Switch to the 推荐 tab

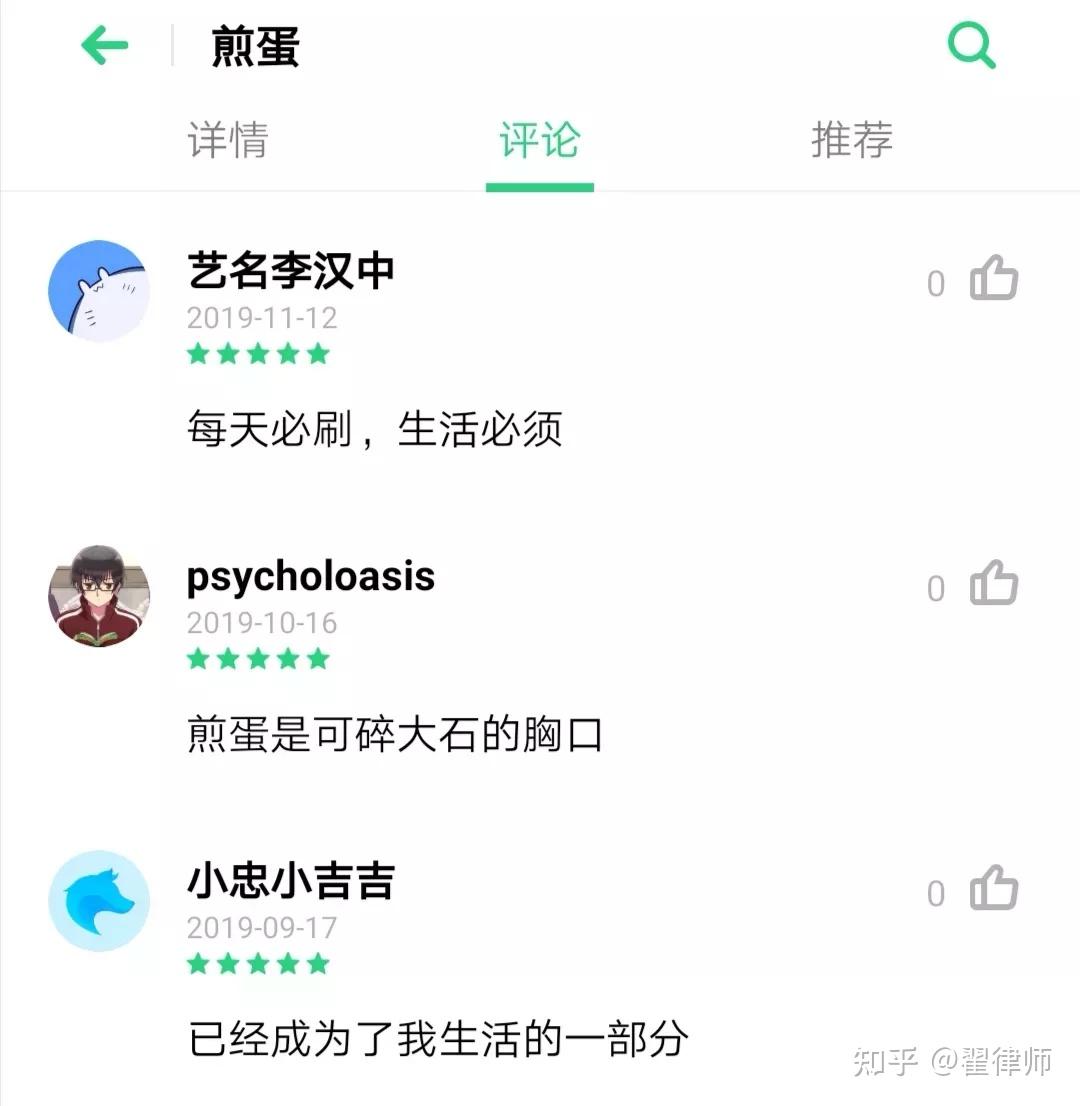[851, 140]
